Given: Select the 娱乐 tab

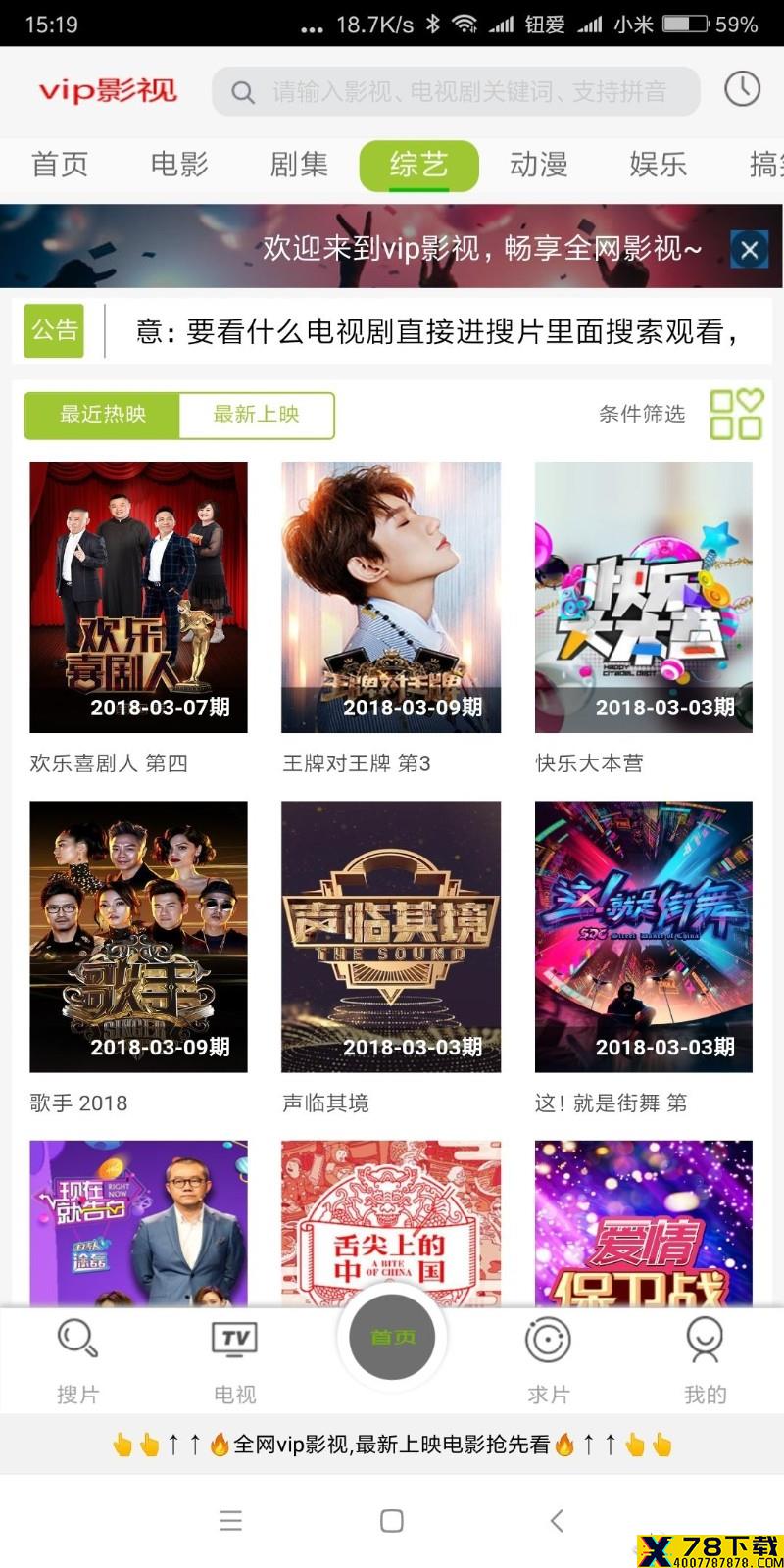Looking at the screenshot, I should [x=658, y=165].
